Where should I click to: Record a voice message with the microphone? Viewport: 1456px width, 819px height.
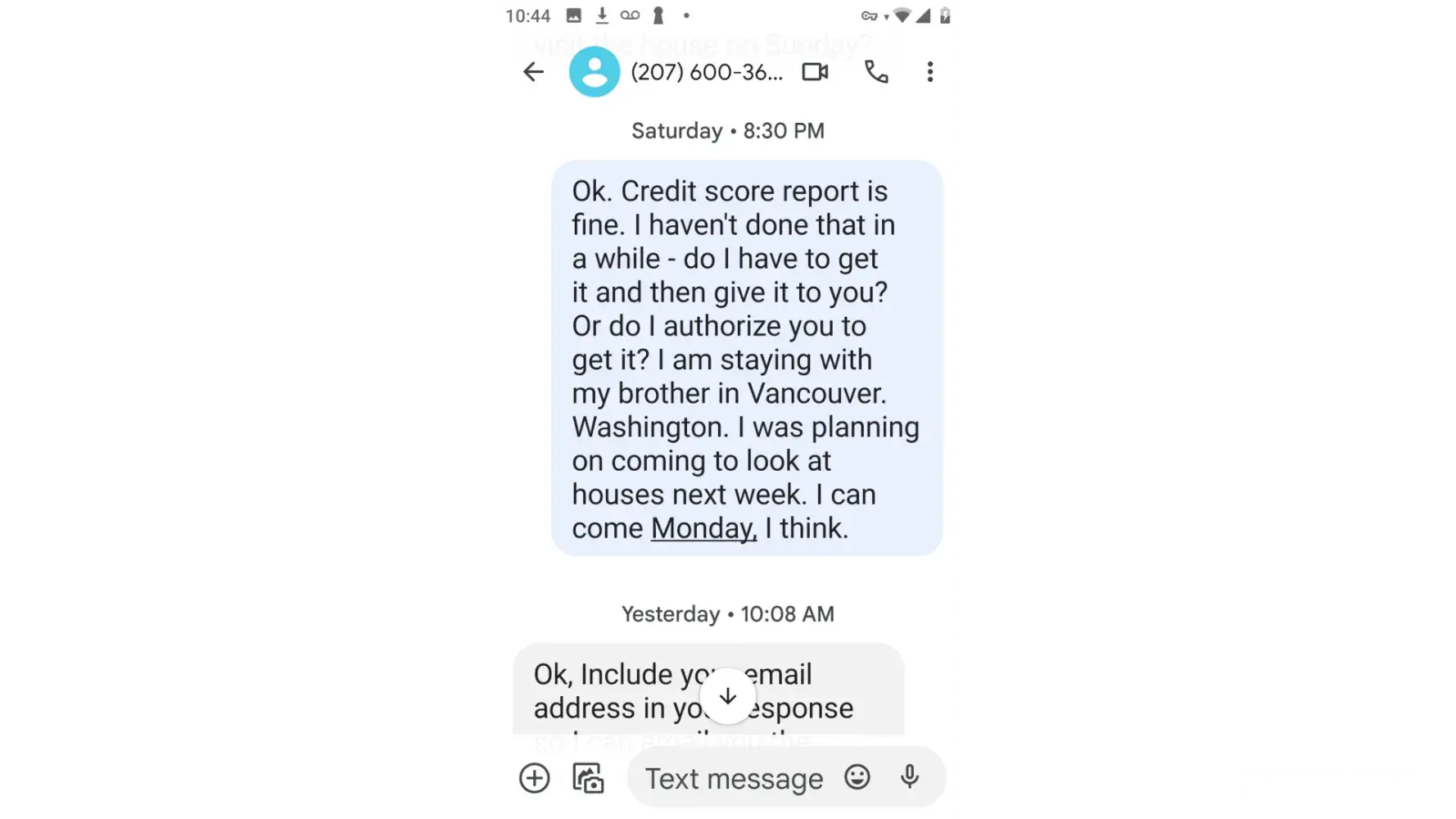pyautogui.click(x=910, y=776)
